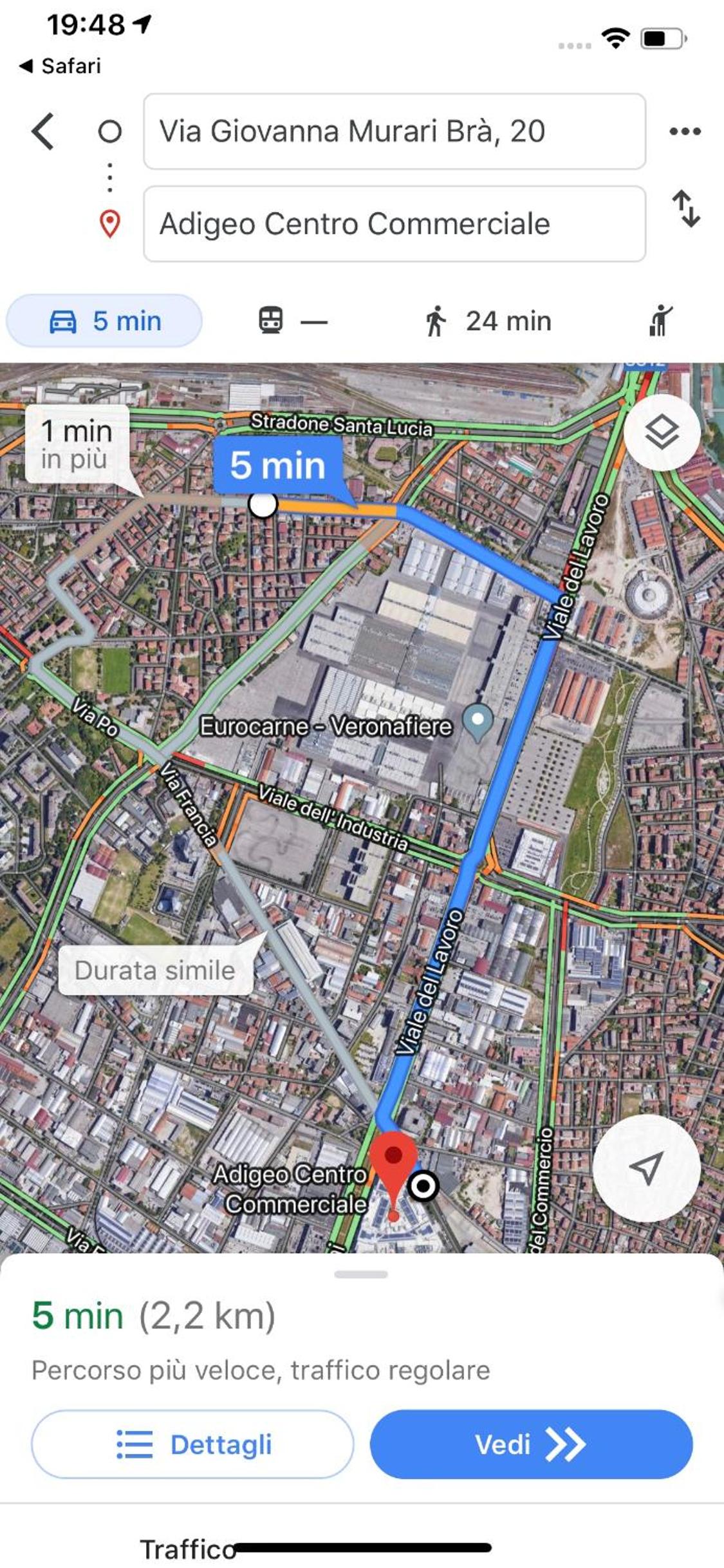The width and height of the screenshot is (724, 1568).
Task: Tap the Vedi preview button
Action: (x=531, y=1444)
